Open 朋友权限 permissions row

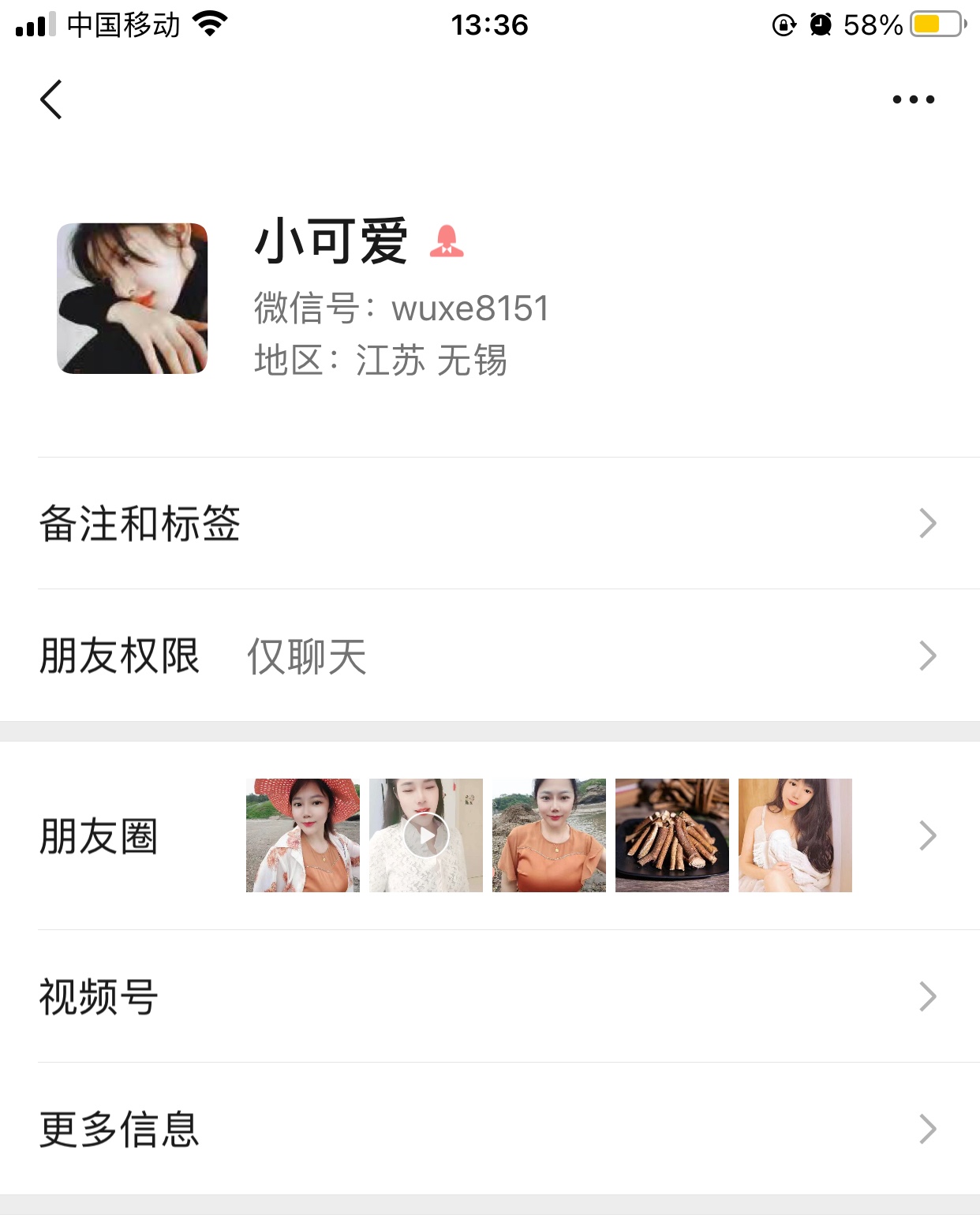tap(489, 656)
